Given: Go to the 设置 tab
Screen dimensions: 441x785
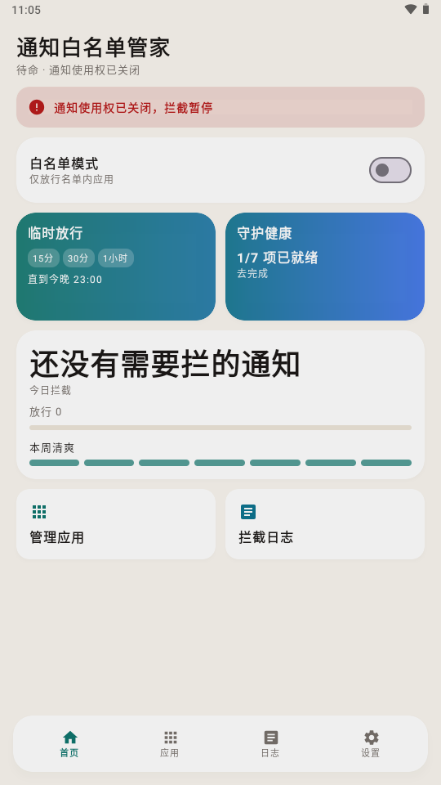Looking at the screenshot, I should [x=371, y=744].
